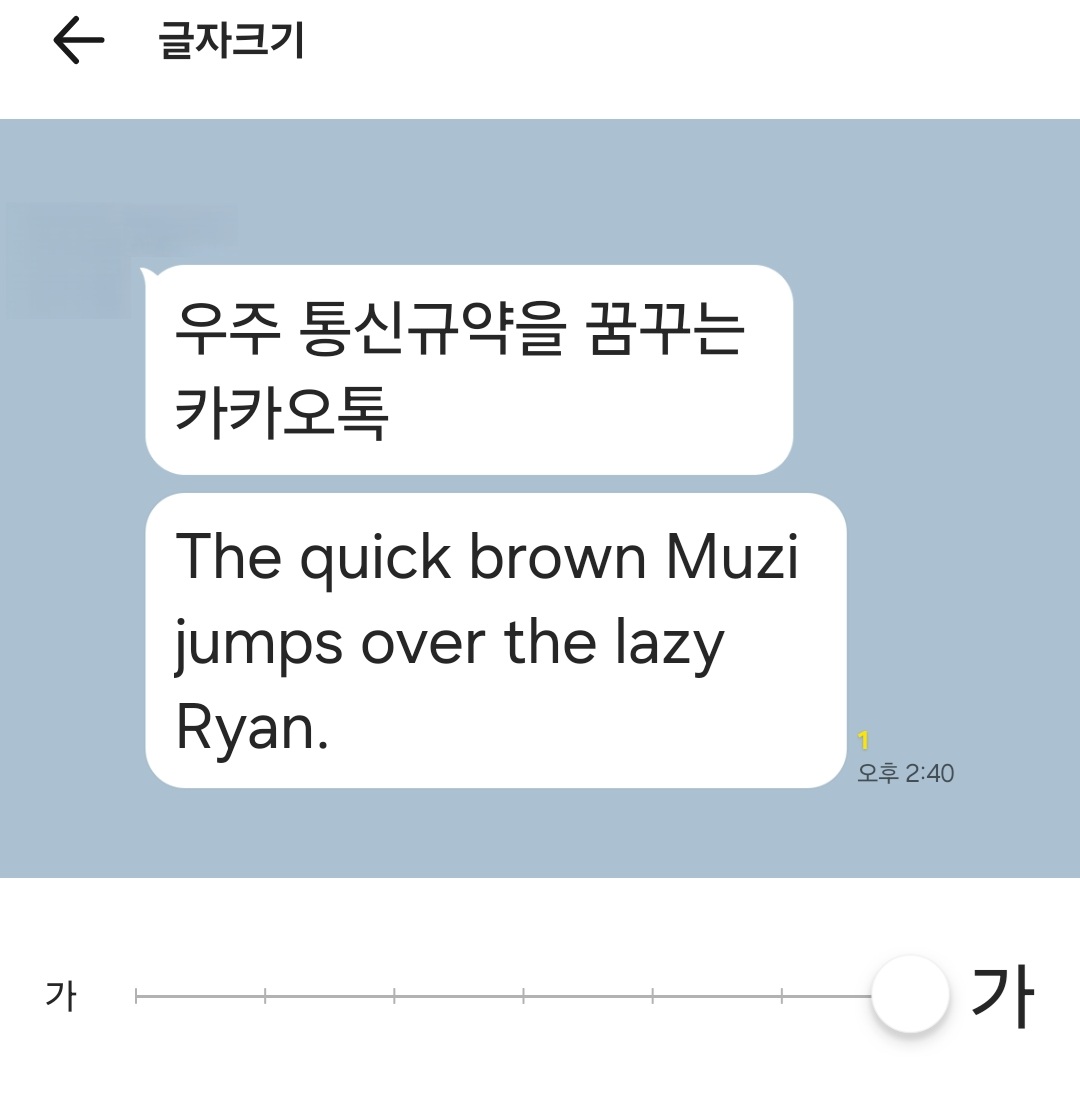Set font size slider to smallest tick
1080x1111 pixels.
coord(137,996)
